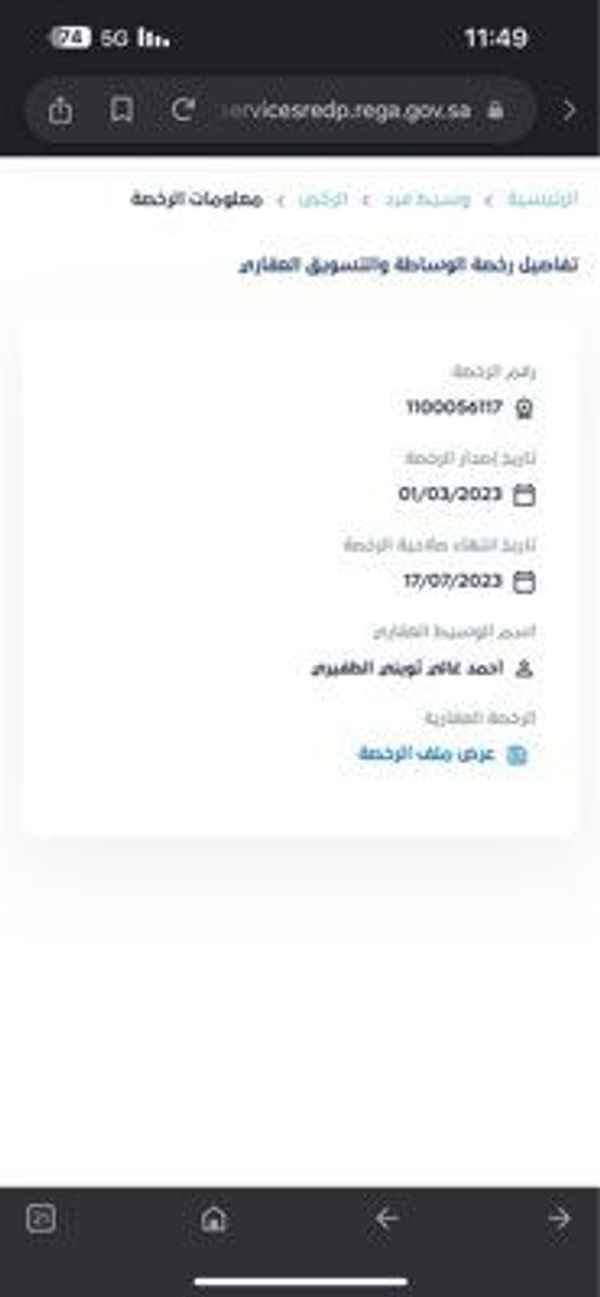Open الرخص breadcrumb link
The image size is (600, 1297).
point(323,199)
